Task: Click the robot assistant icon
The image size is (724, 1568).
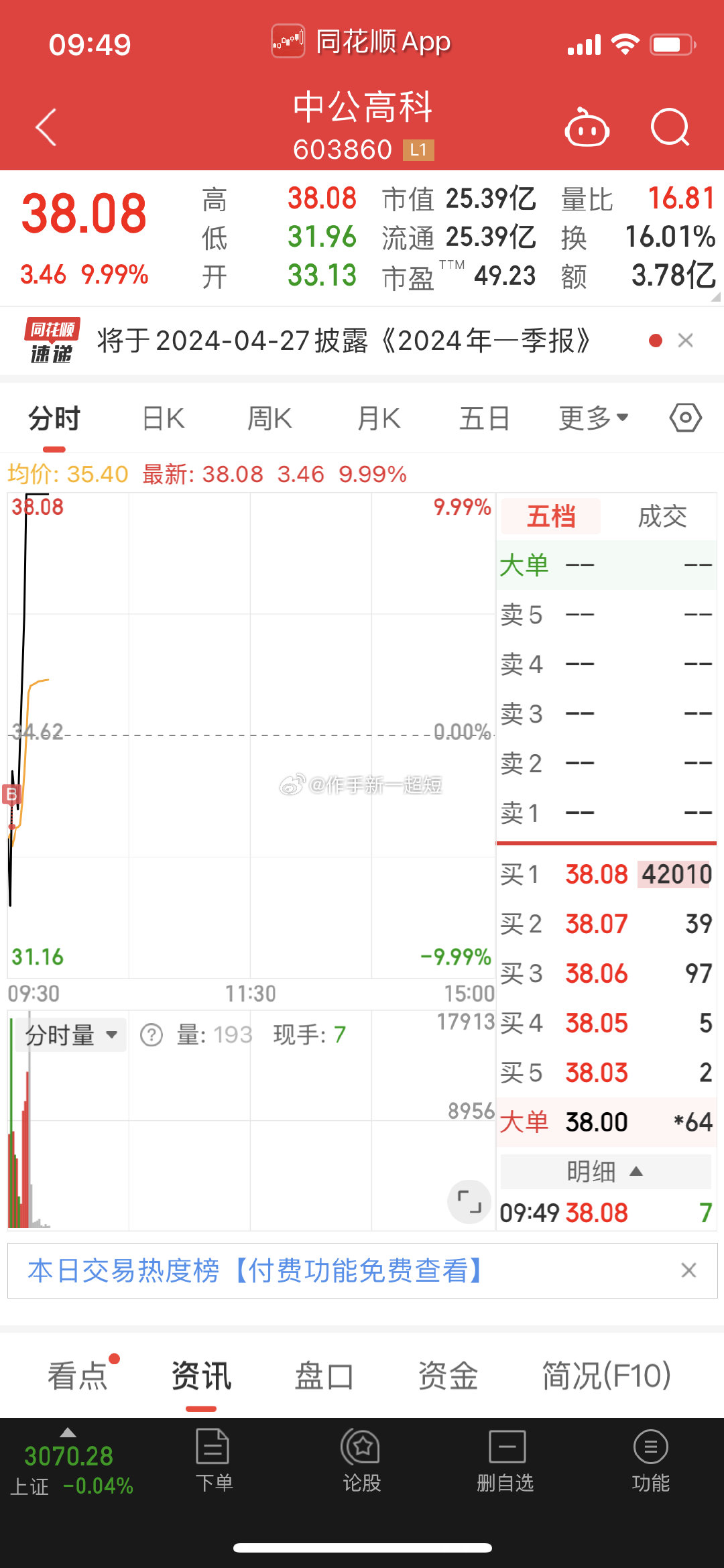Action: (587, 127)
